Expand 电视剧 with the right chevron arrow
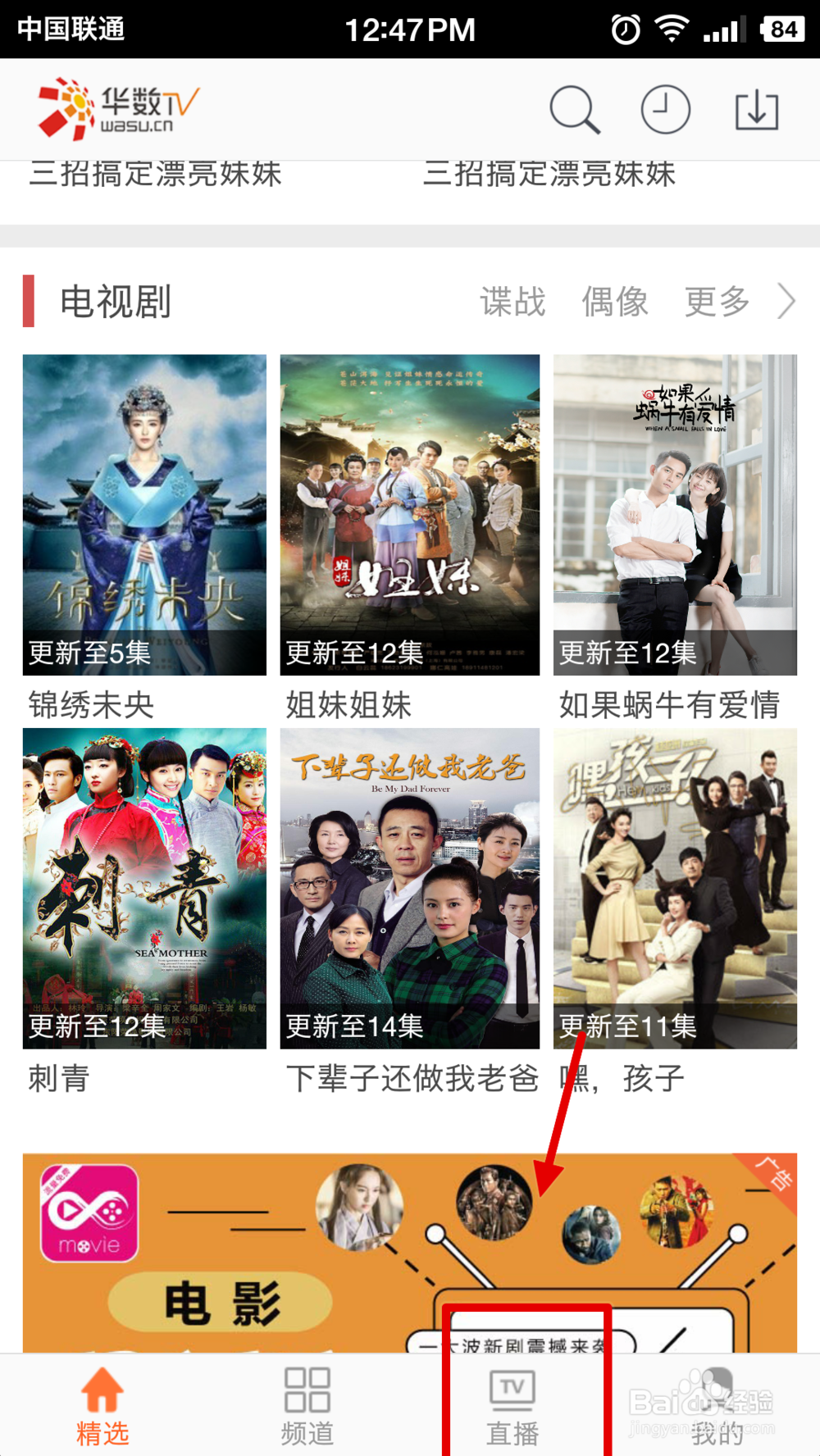 point(785,301)
